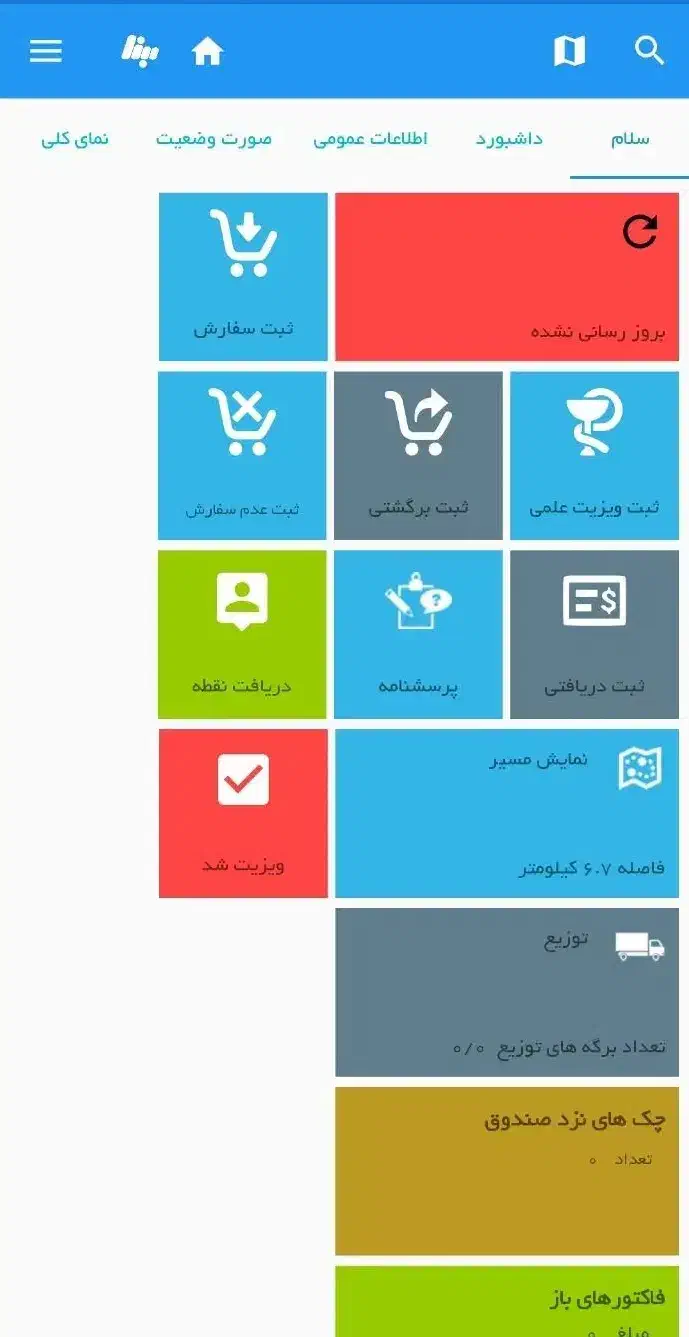The width and height of the screenshot is (689, 1337).
Task: Switch to the صورت وضعیت tab
Action: tap(214, 139)
